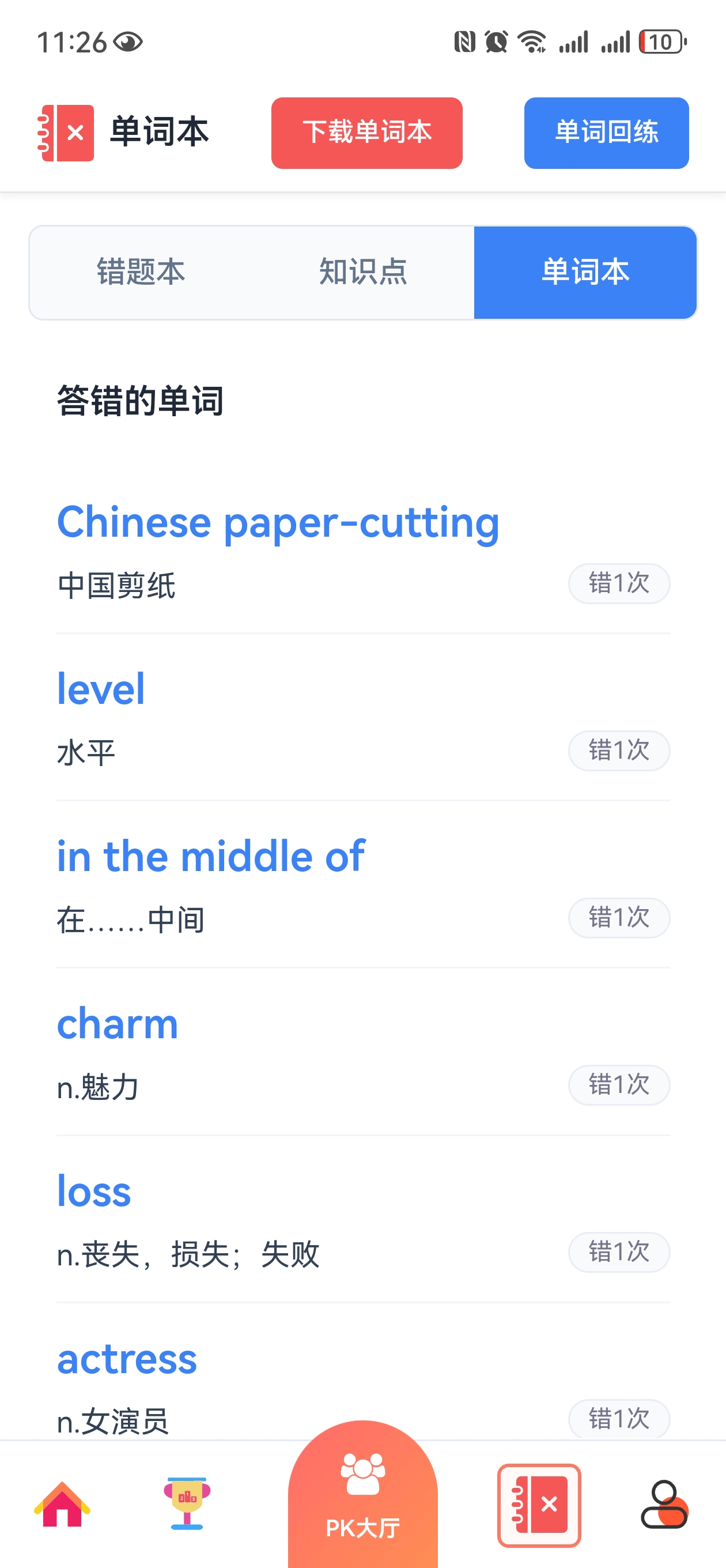The height and width of the screenshot is (1568, 726).
Task: View the phrase "in the middle of"
Action: [x=210, y=857]
